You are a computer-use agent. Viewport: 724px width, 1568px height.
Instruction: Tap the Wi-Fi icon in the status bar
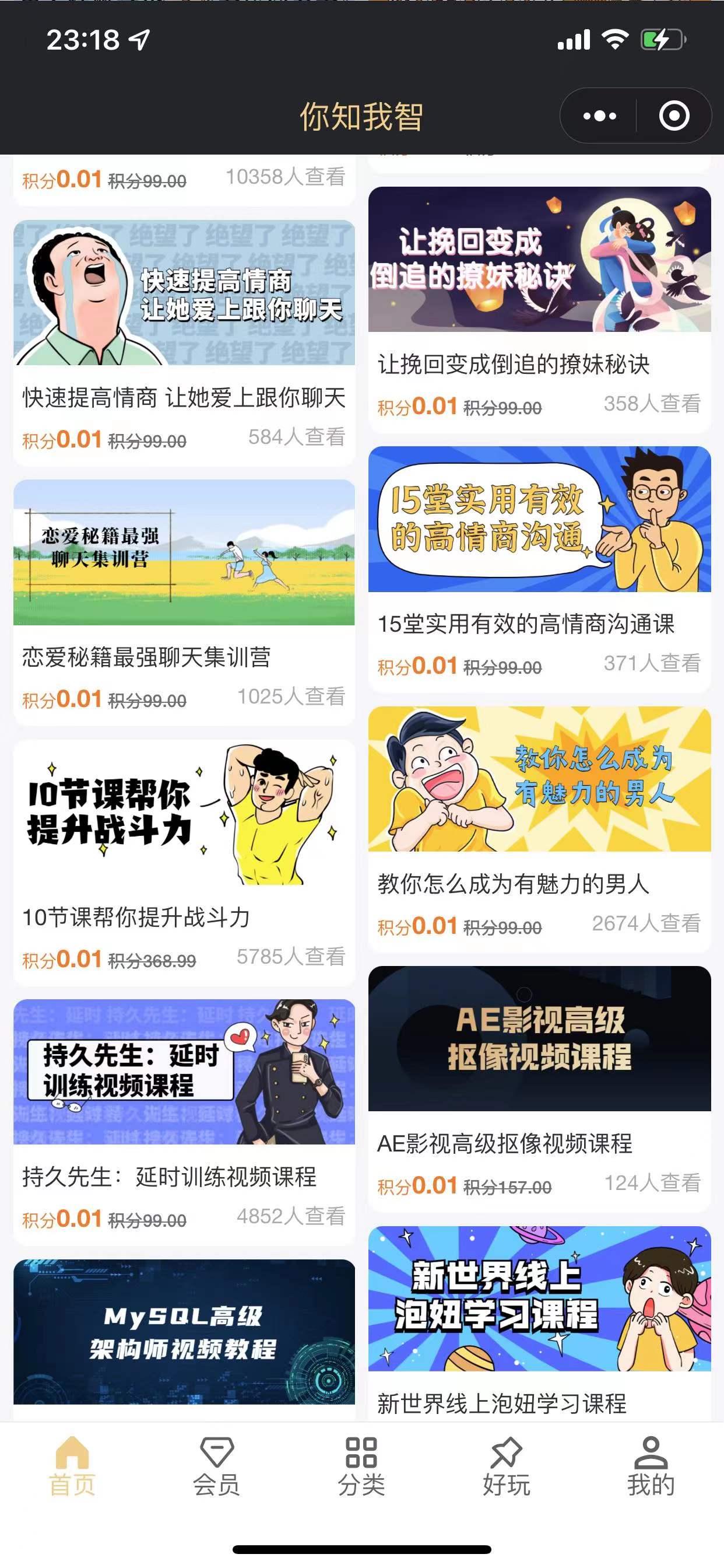pyautogui.click(x=616, y=39)
